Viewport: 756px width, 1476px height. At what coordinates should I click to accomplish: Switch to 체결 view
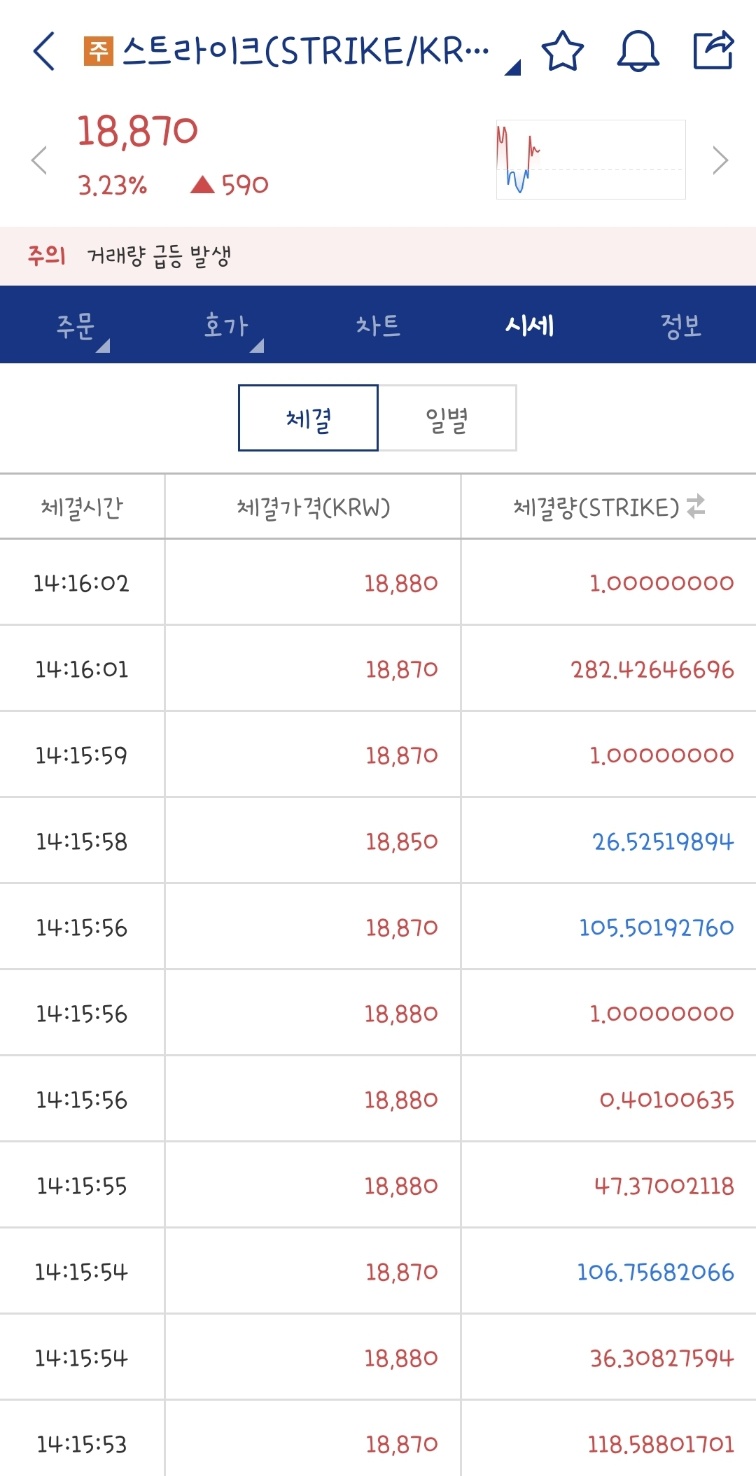[307, 417]
